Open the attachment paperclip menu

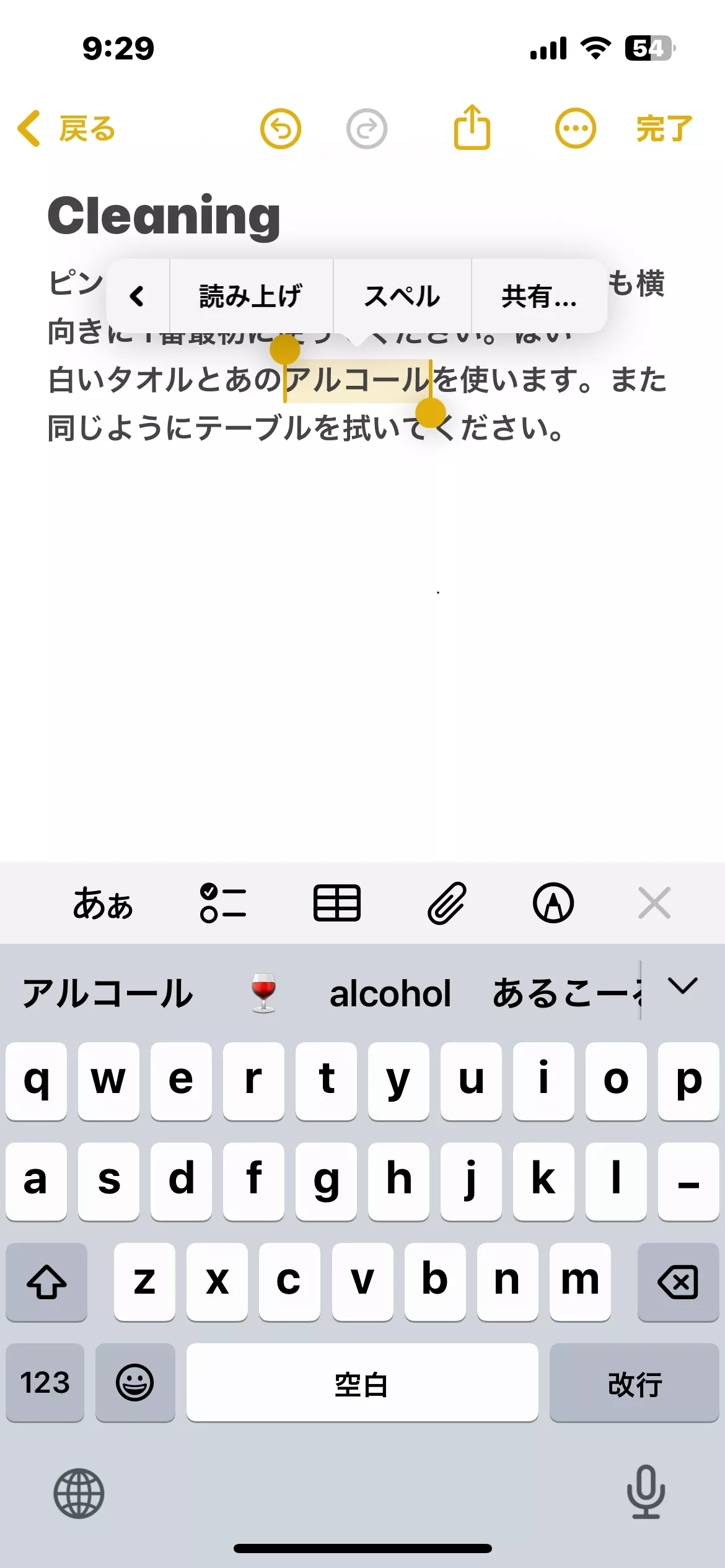447,903
